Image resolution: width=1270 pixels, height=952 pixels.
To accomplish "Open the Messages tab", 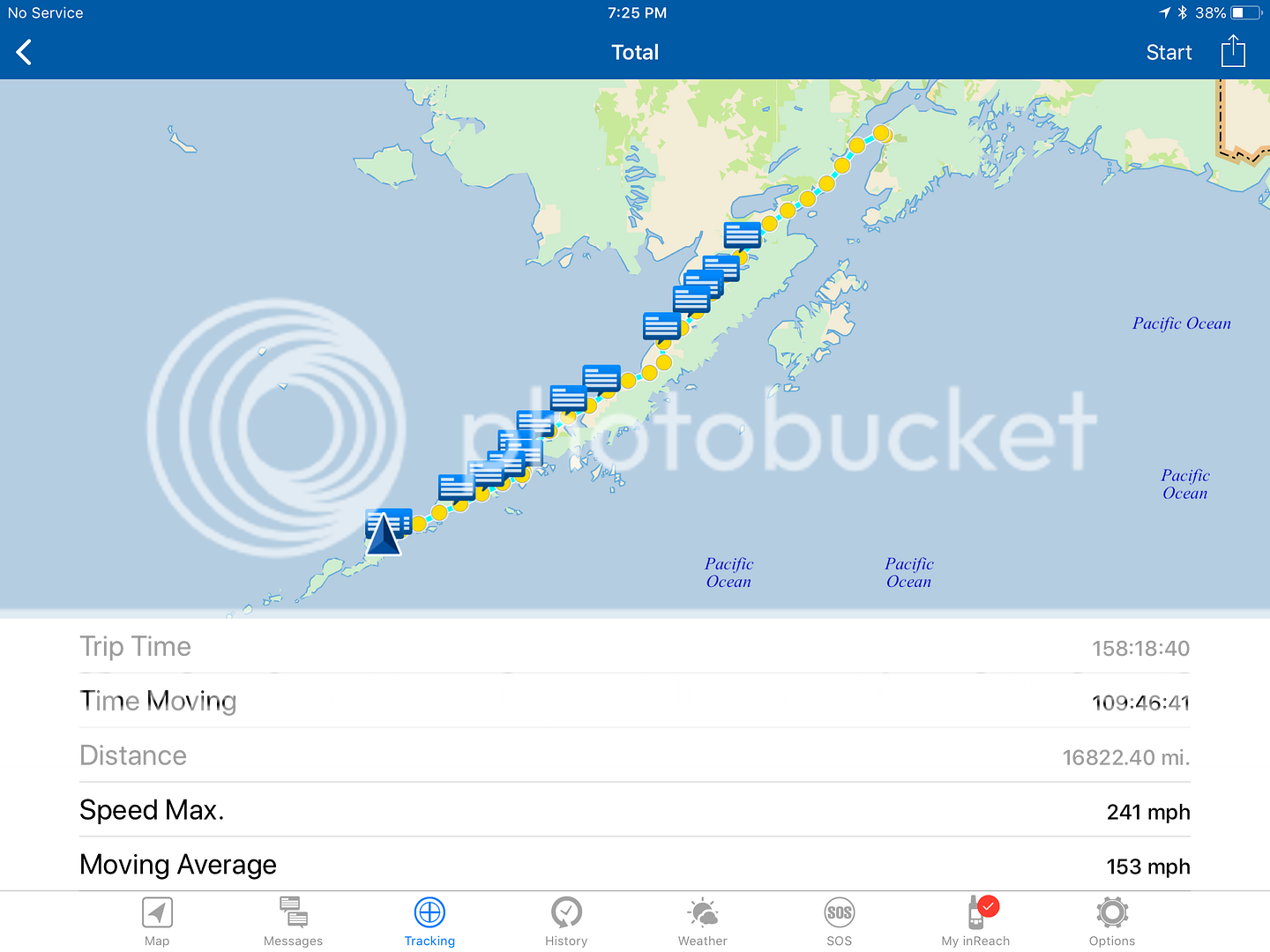I will click(x=293, y=921).
